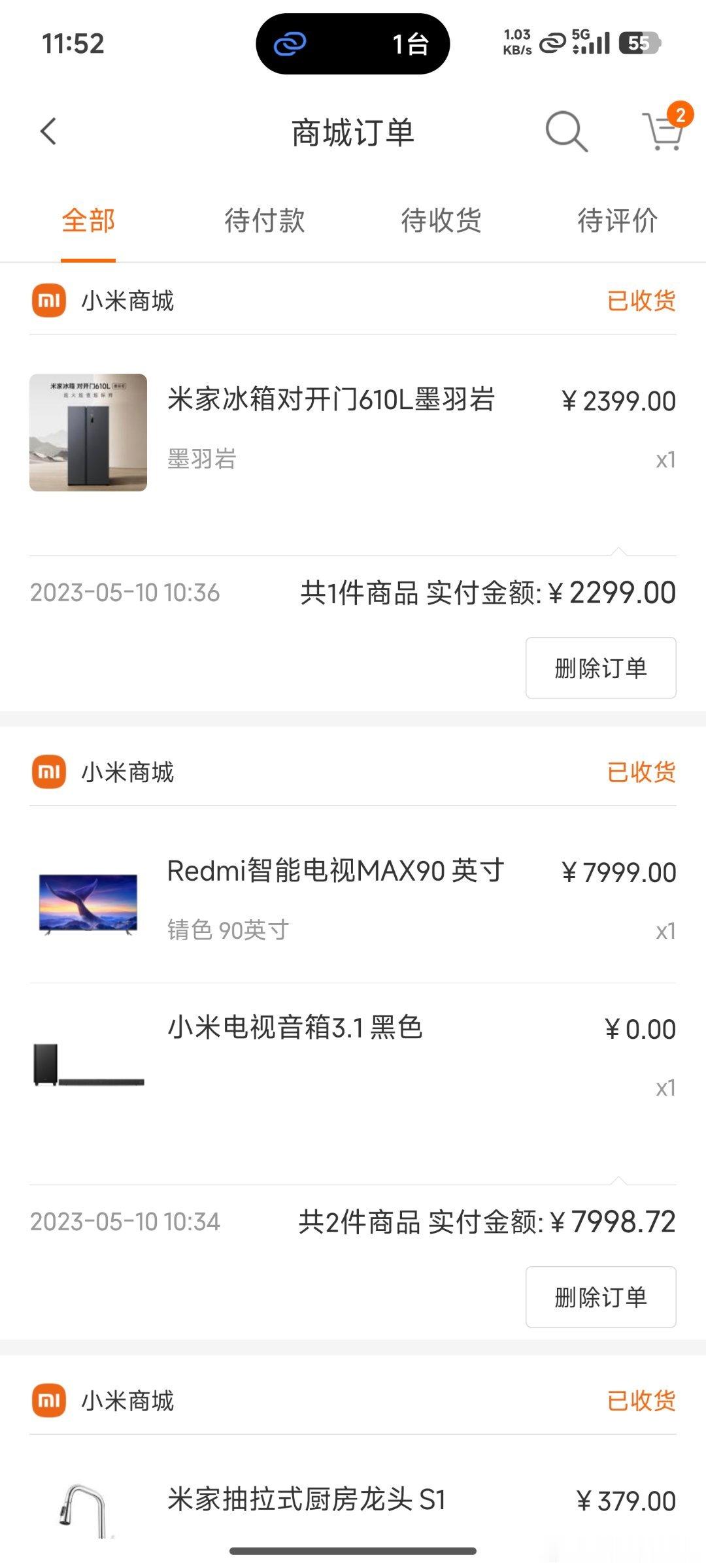Screen dimensions: 706x1568
Task: Delete the ¥7998.72 TV order
Action: 601,1297
